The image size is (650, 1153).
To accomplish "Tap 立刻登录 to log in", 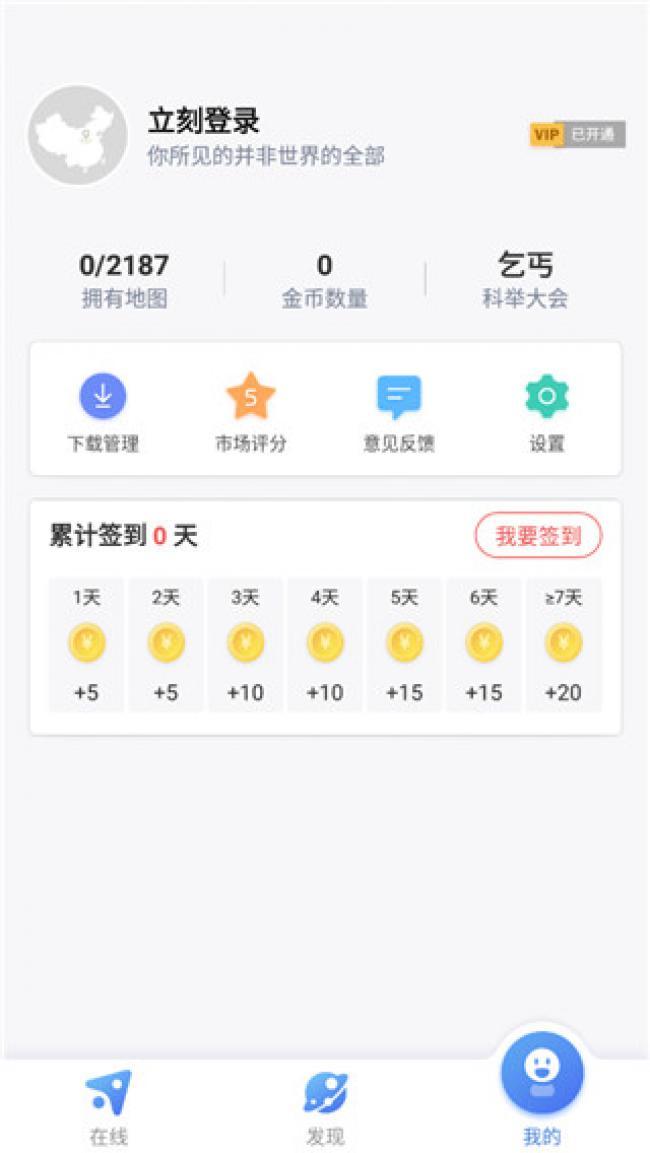I will click(x=204, y=121).
